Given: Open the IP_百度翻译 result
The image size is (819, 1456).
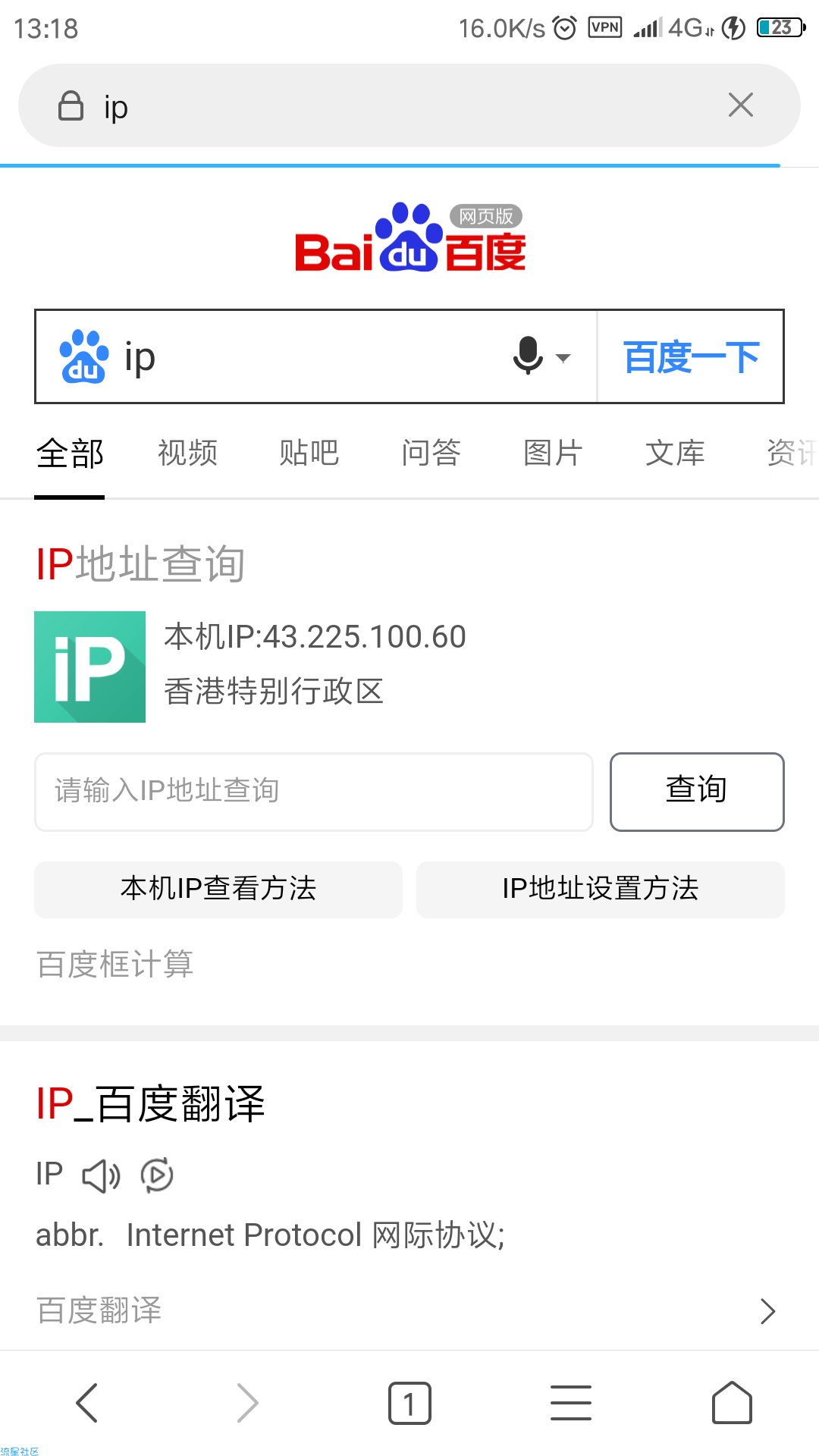Looking at the screenshot, I should coord(151,1104).
